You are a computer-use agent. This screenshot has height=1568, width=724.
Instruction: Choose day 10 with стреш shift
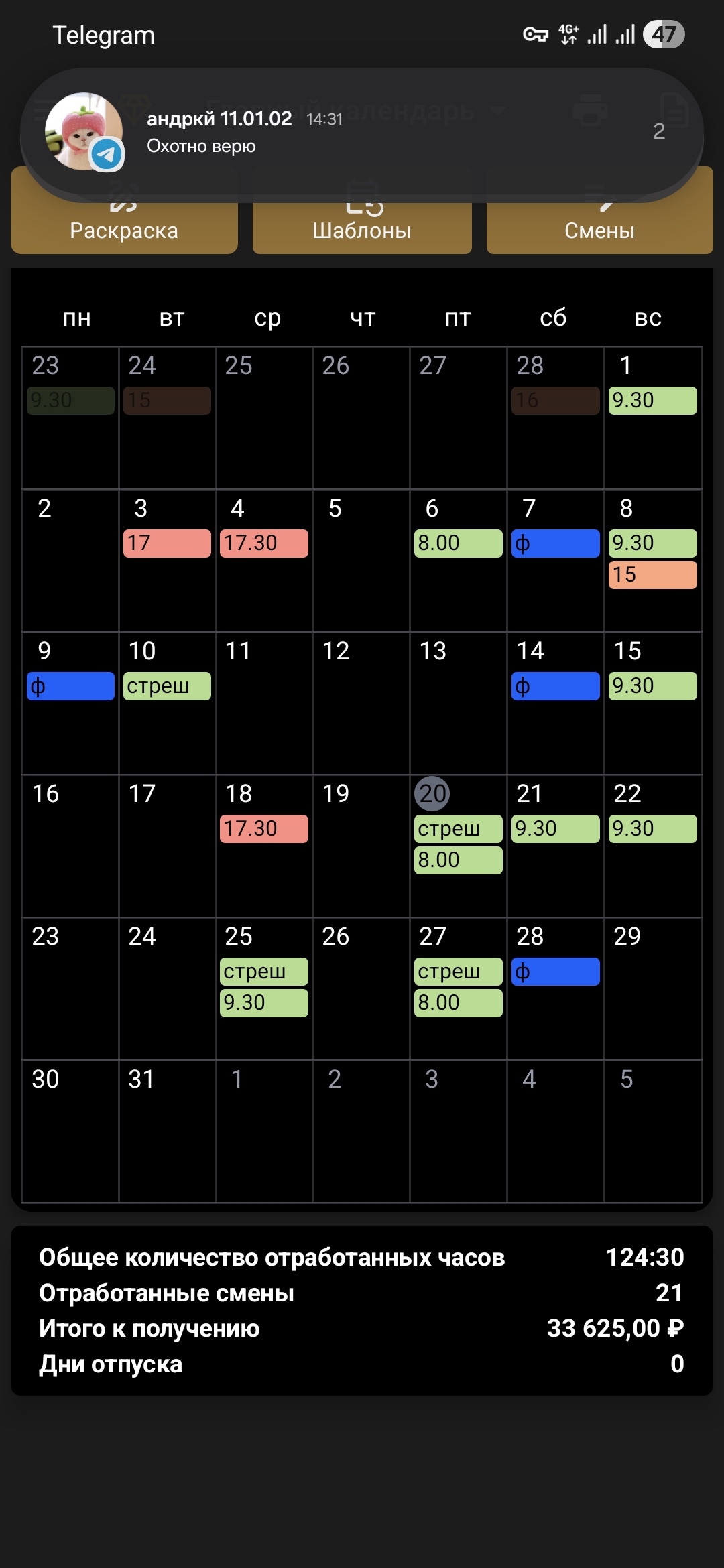click(167, 703)
